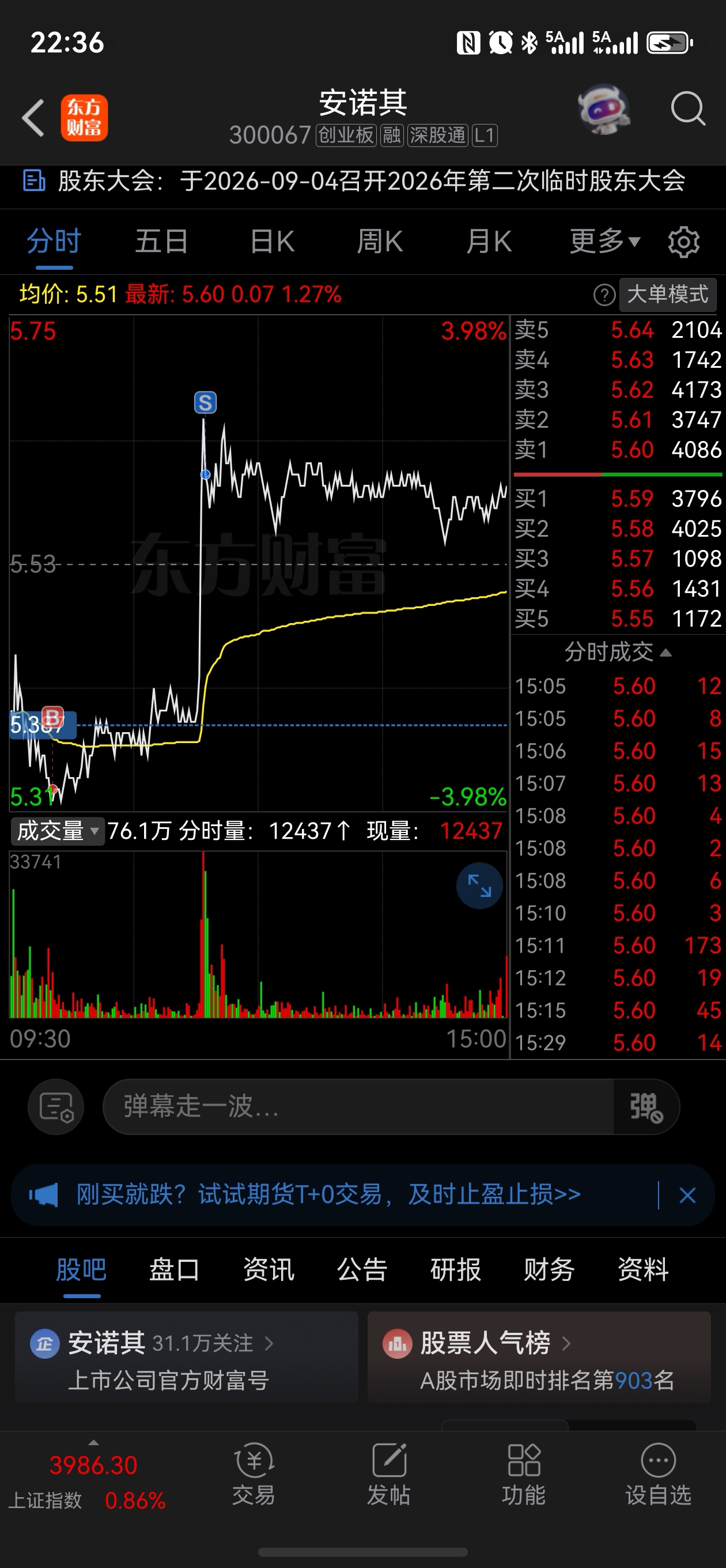
Task: Tap the 弹幕走一波 input field
Action: pos(358,1107)
